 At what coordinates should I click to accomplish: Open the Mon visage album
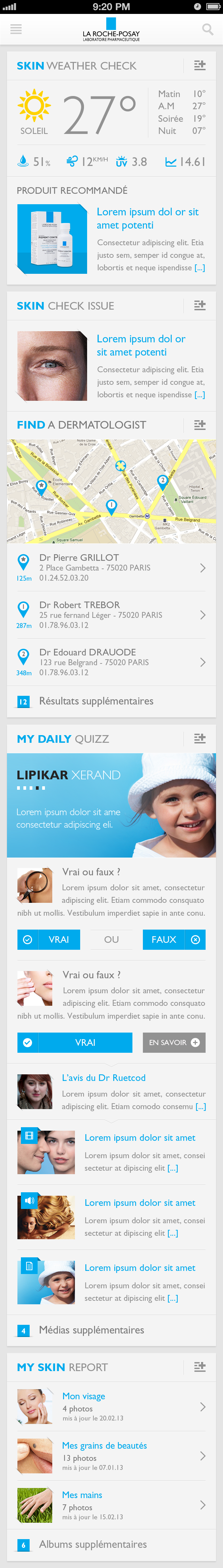[111, 1407]
